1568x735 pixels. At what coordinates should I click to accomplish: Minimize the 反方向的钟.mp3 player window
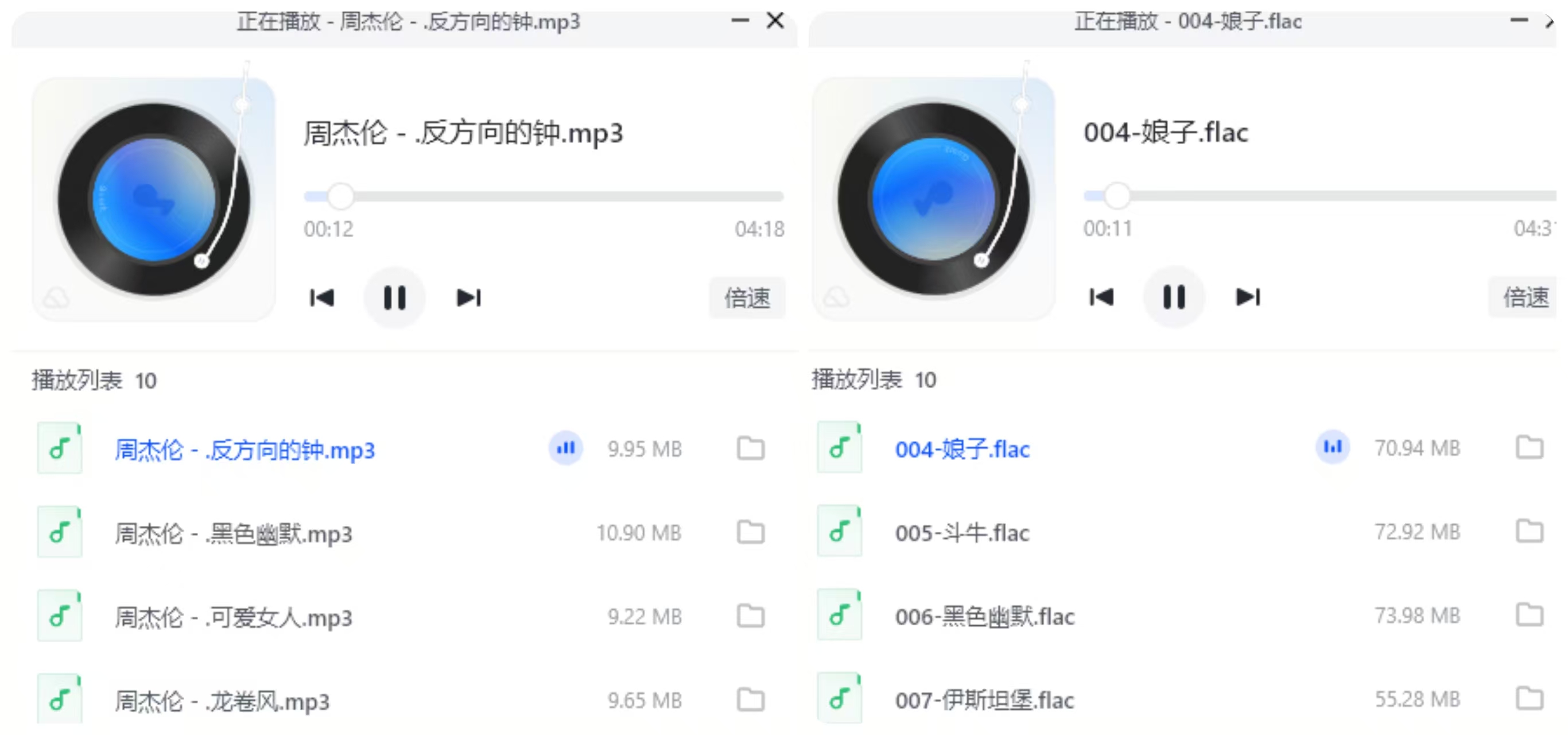tap(740, 21)
